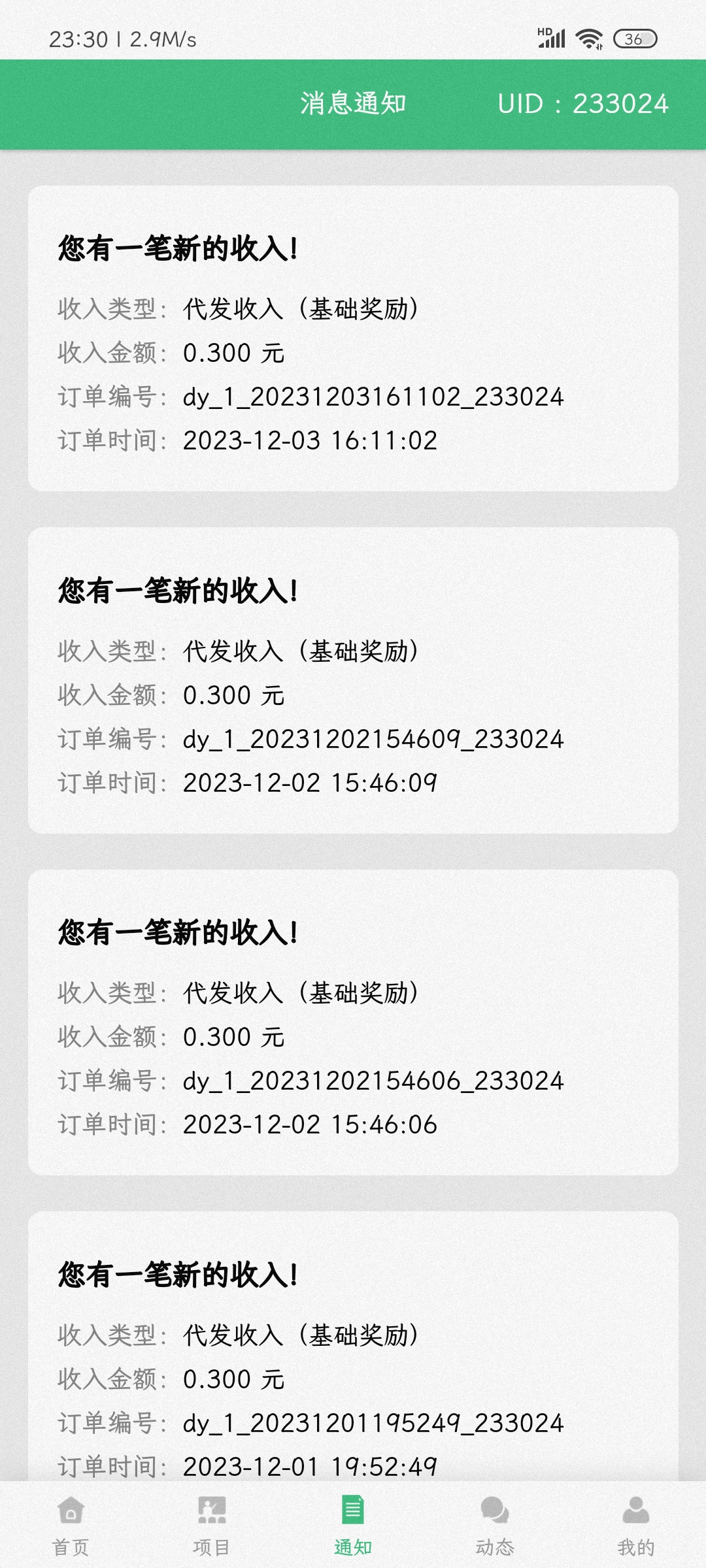Switch to the 首页 tab

coord(71,1526)
